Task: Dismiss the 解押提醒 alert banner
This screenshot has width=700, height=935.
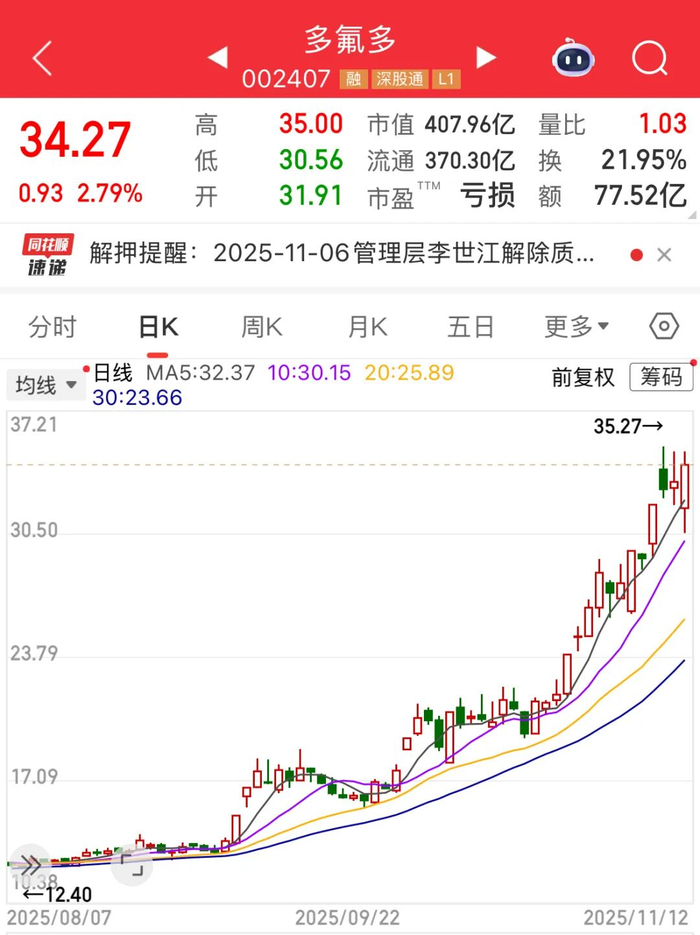Action: pyautogui.click(x=664, y=255)
